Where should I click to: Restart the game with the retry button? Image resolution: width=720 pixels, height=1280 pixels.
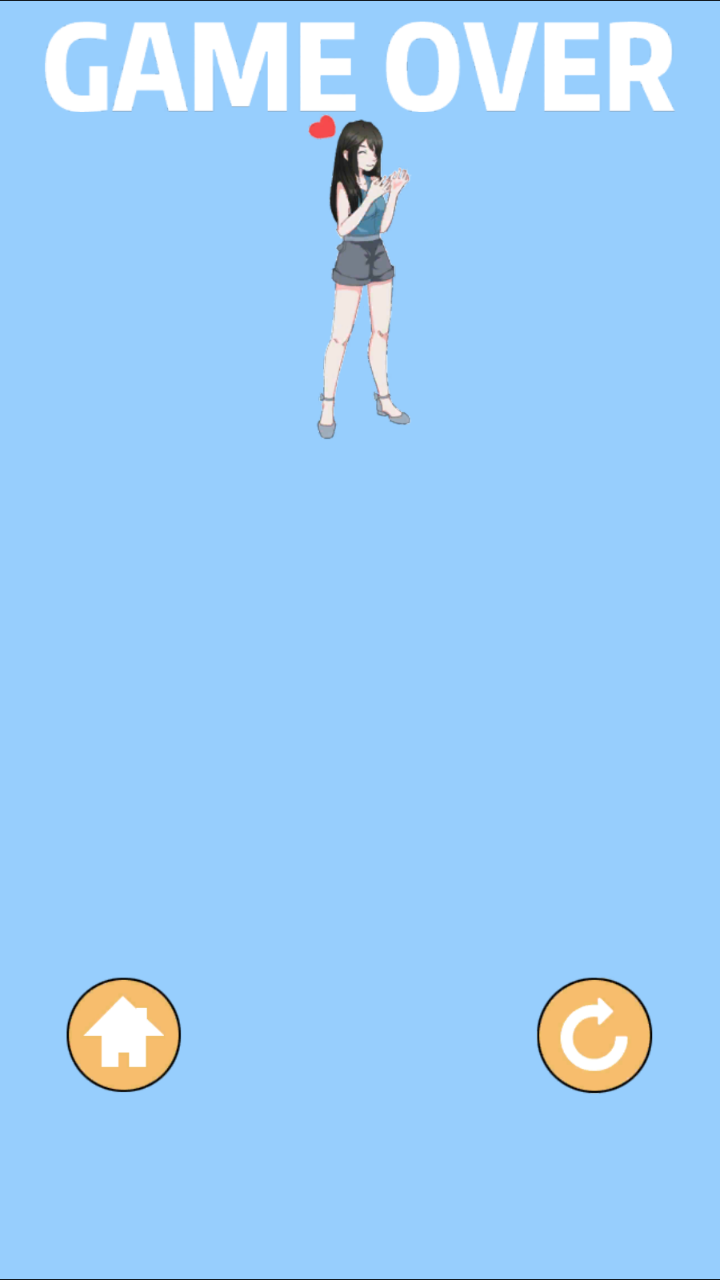click(594, 1034)
